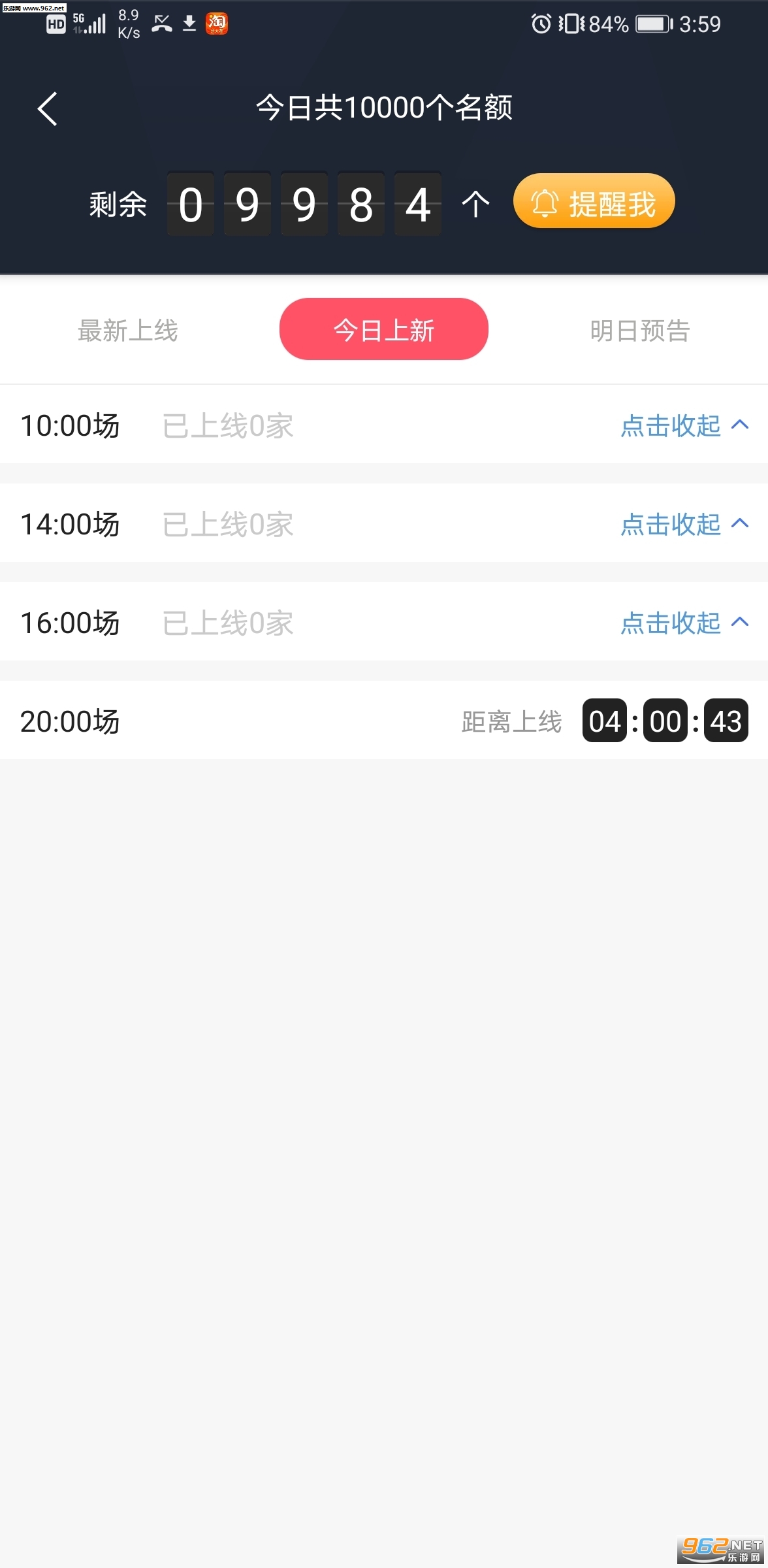Switch to the 最新上线 tab

128,331
